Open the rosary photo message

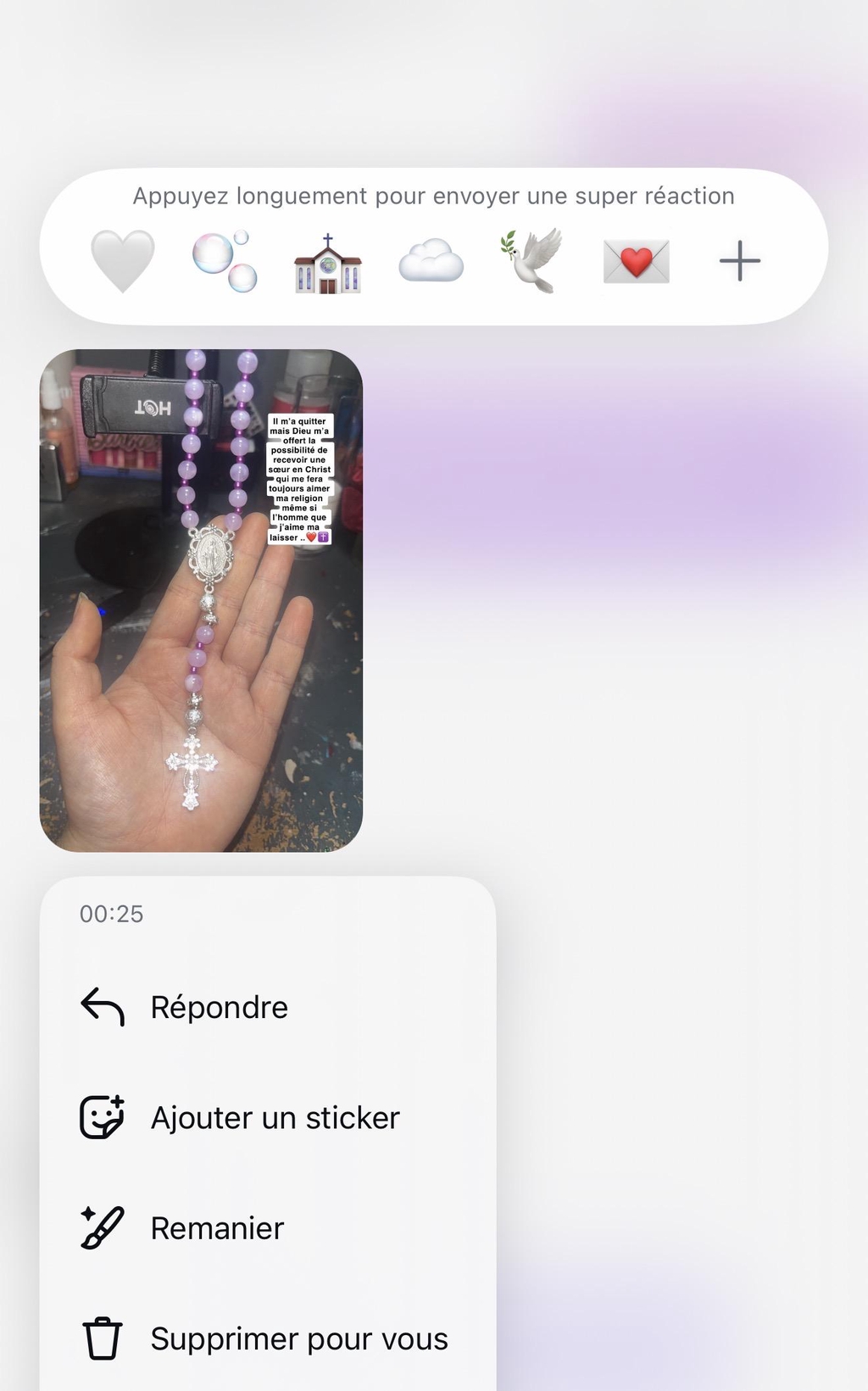point(201,600)
